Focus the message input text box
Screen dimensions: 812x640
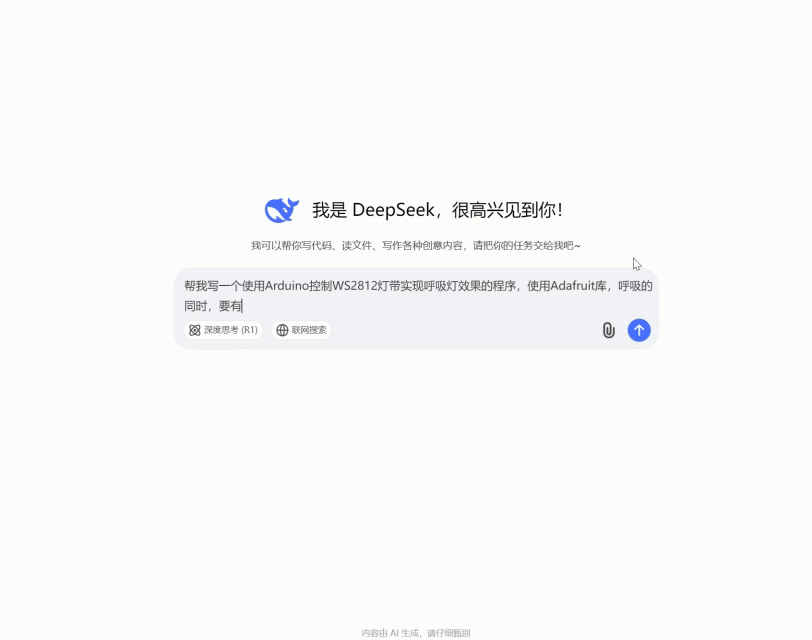click(417, 295)
